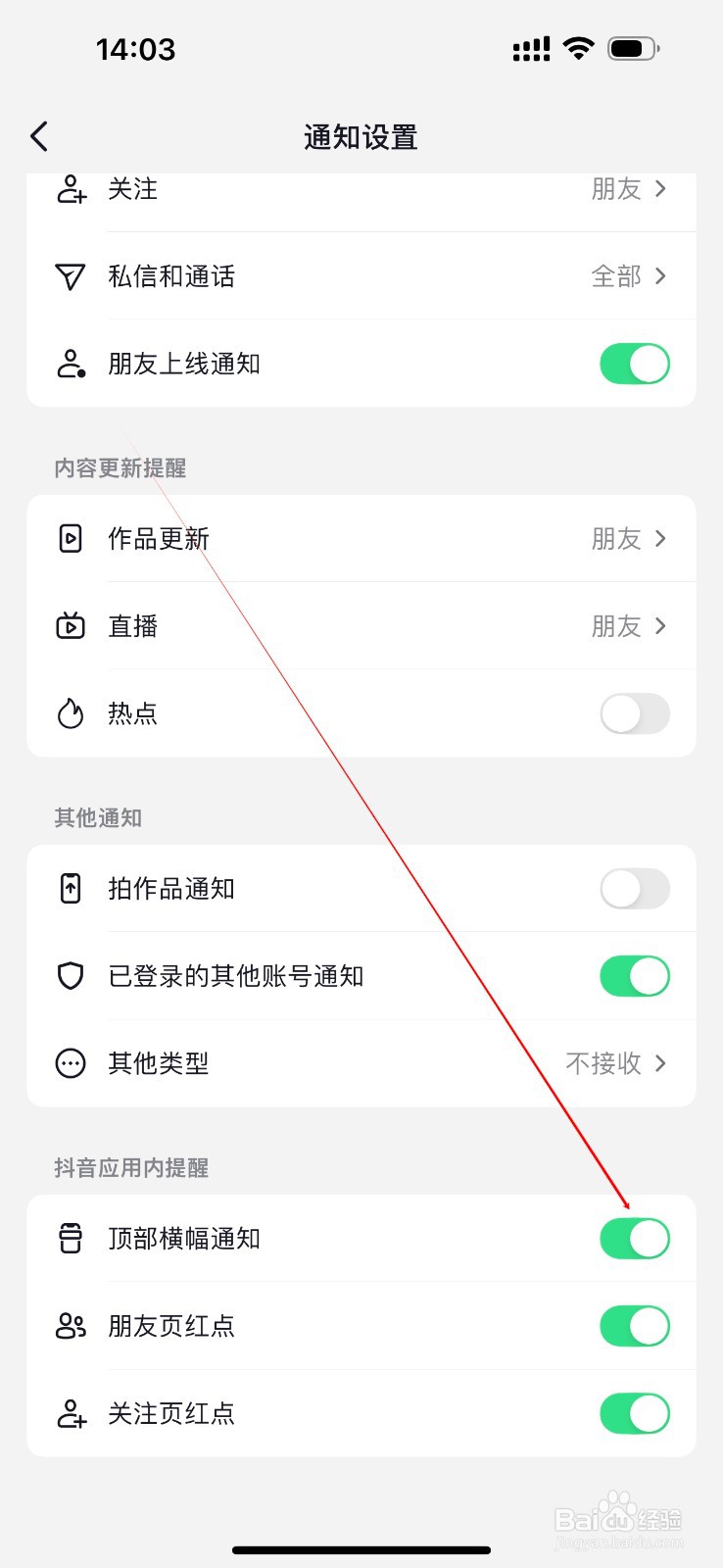Viewport: 723px width, 1568px height.
Task: Disable the 关注页红点 toggle
Action: [x=634, y=1413]
